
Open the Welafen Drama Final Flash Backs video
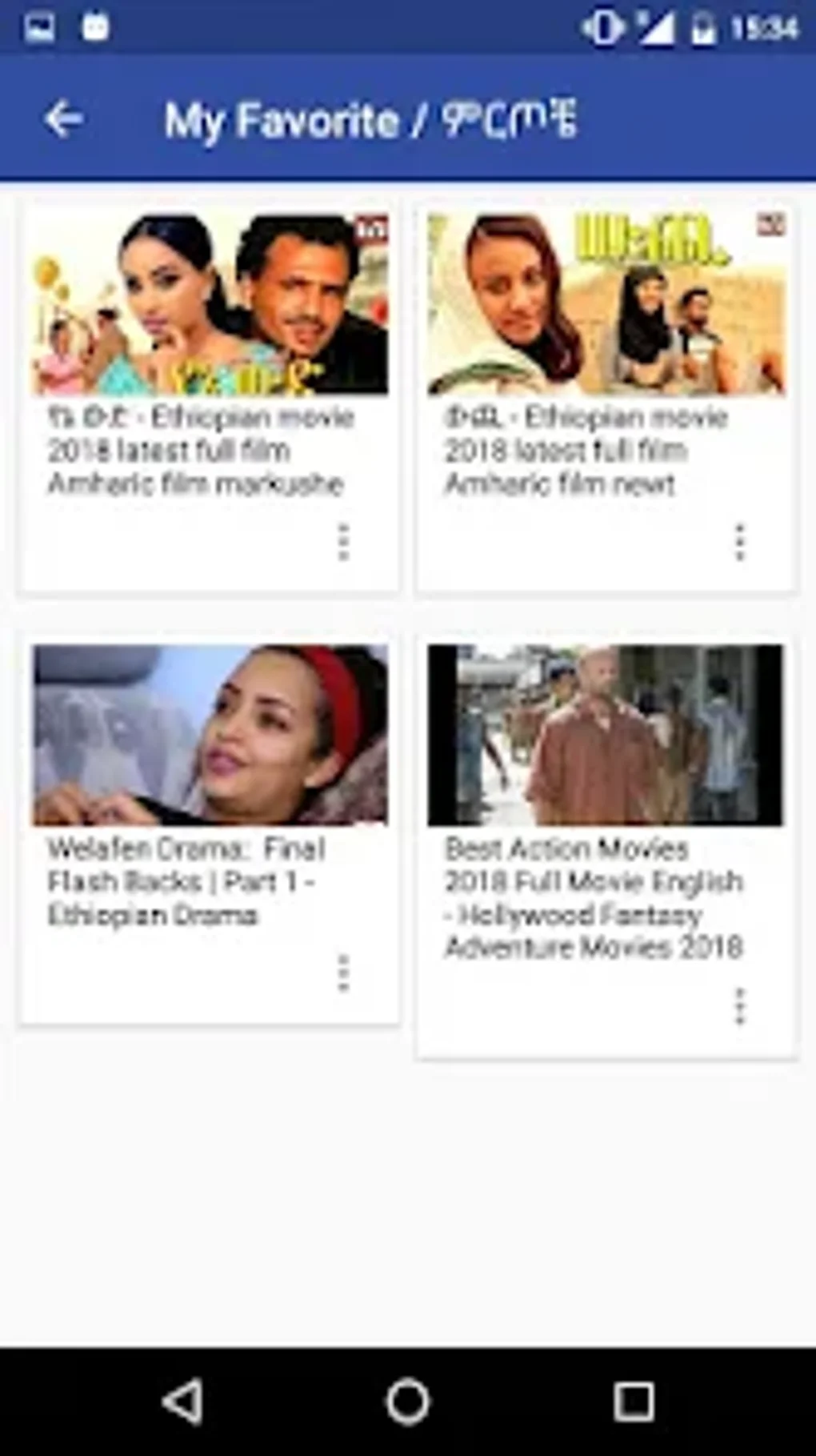tap(210, 828)
